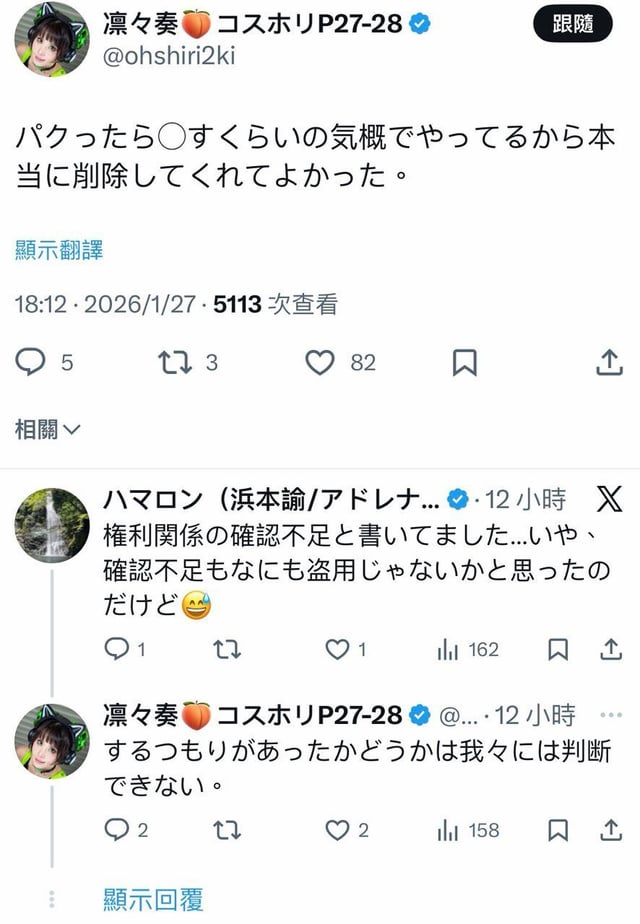
Task: Share the main post
Action: point(609,363)
